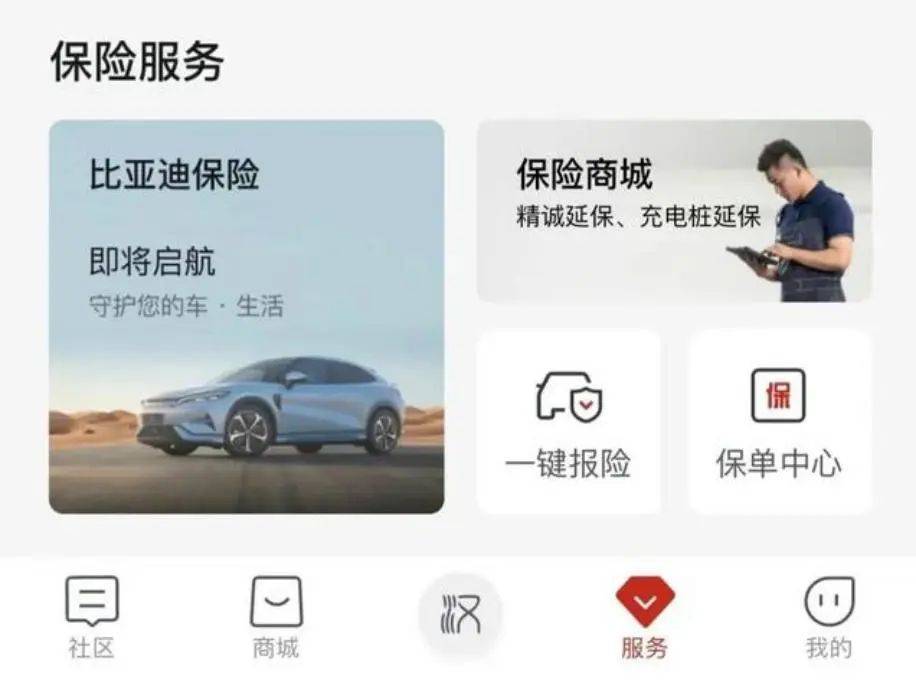Tap the 一键报险 tile
Viewport: 916px width, 689px height.
point(568,421)
